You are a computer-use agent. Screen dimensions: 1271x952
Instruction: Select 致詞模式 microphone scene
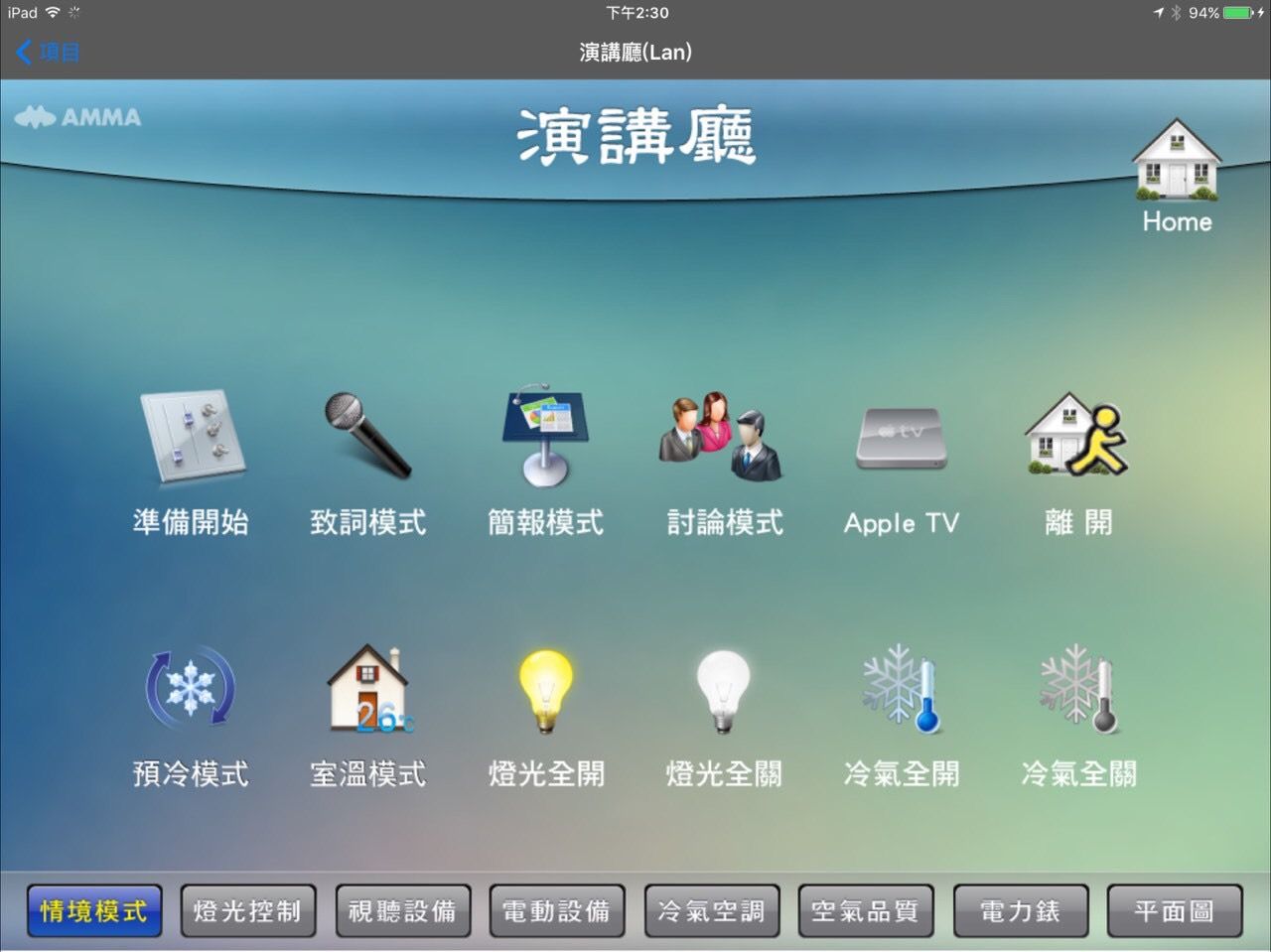(x=367, y=439)
